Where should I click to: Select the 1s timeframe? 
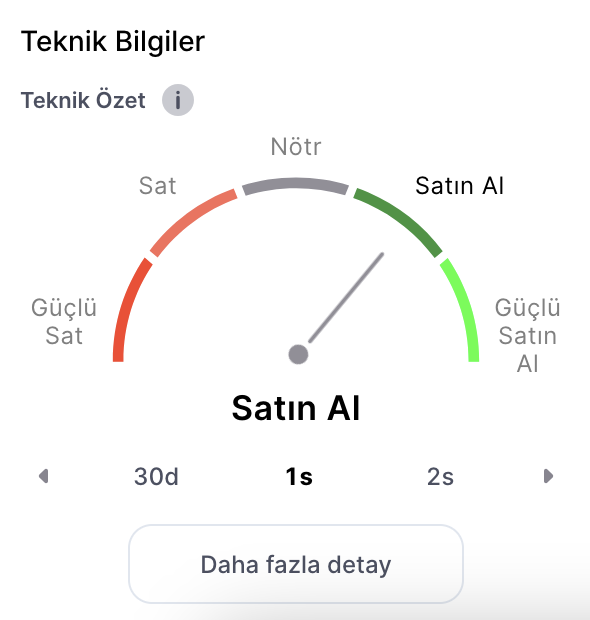[x=299, y=476]
